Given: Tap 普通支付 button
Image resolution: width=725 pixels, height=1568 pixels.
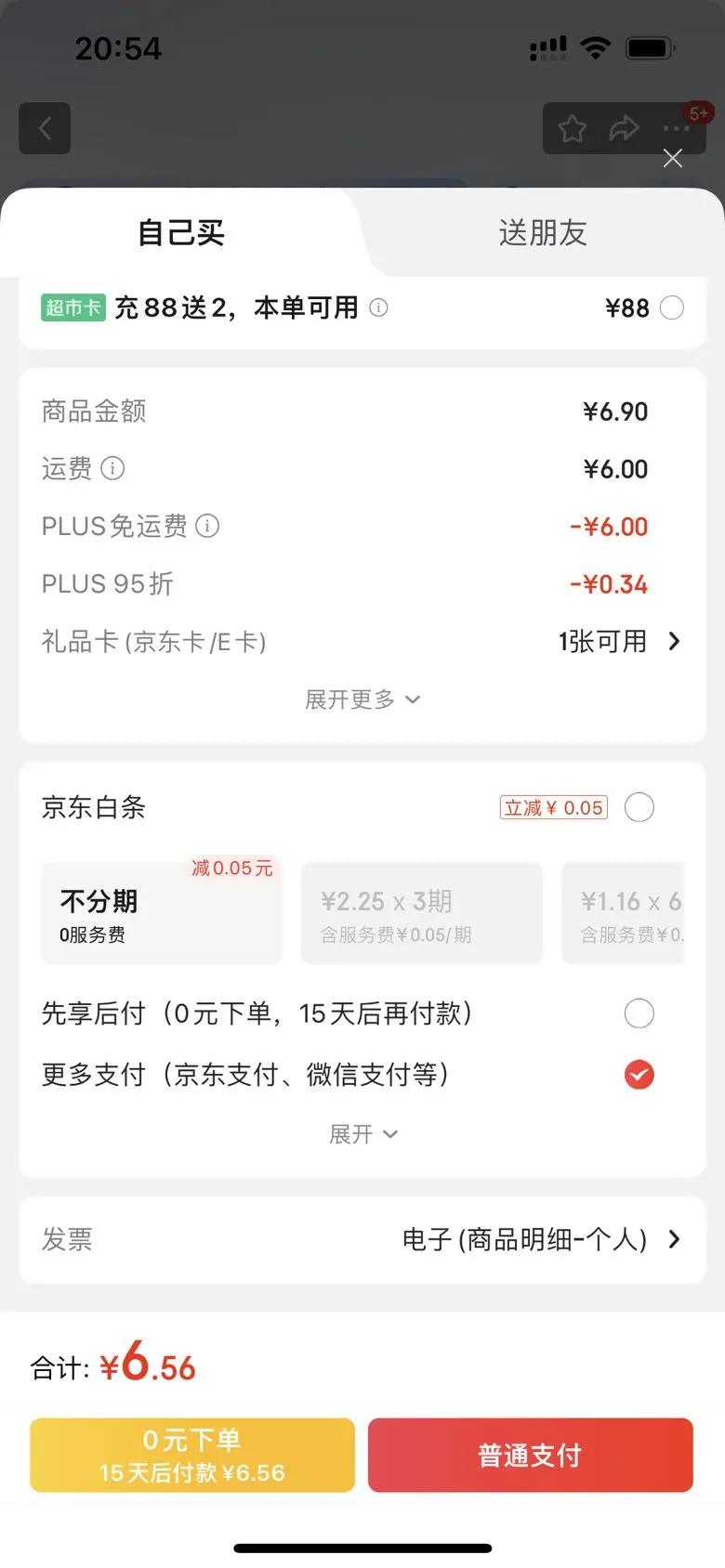Looking at the screenshot, I should (x=530, y=1455).
